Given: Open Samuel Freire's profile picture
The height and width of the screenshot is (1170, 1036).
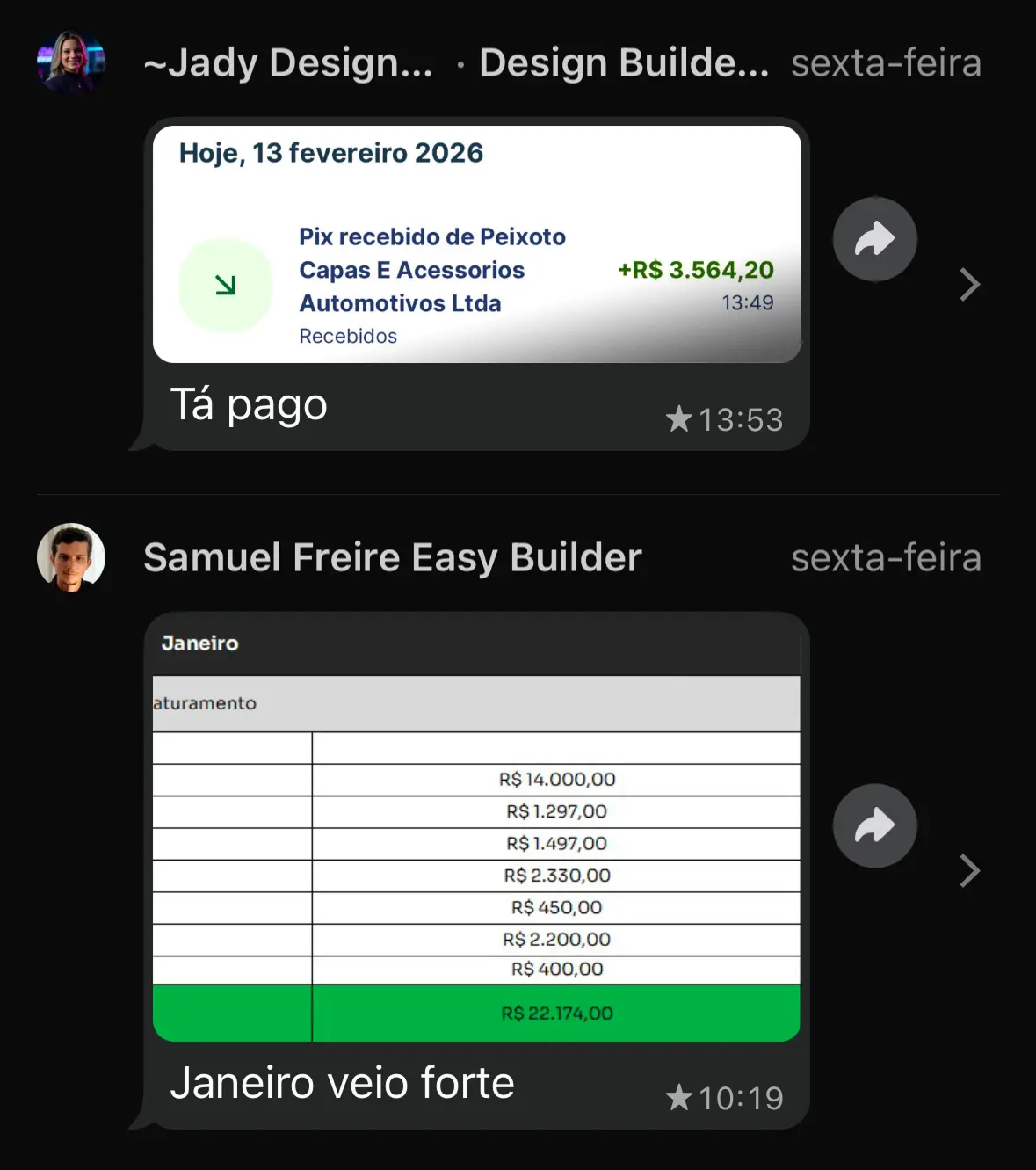Looking at the screenshot, I should coord(71,557).
